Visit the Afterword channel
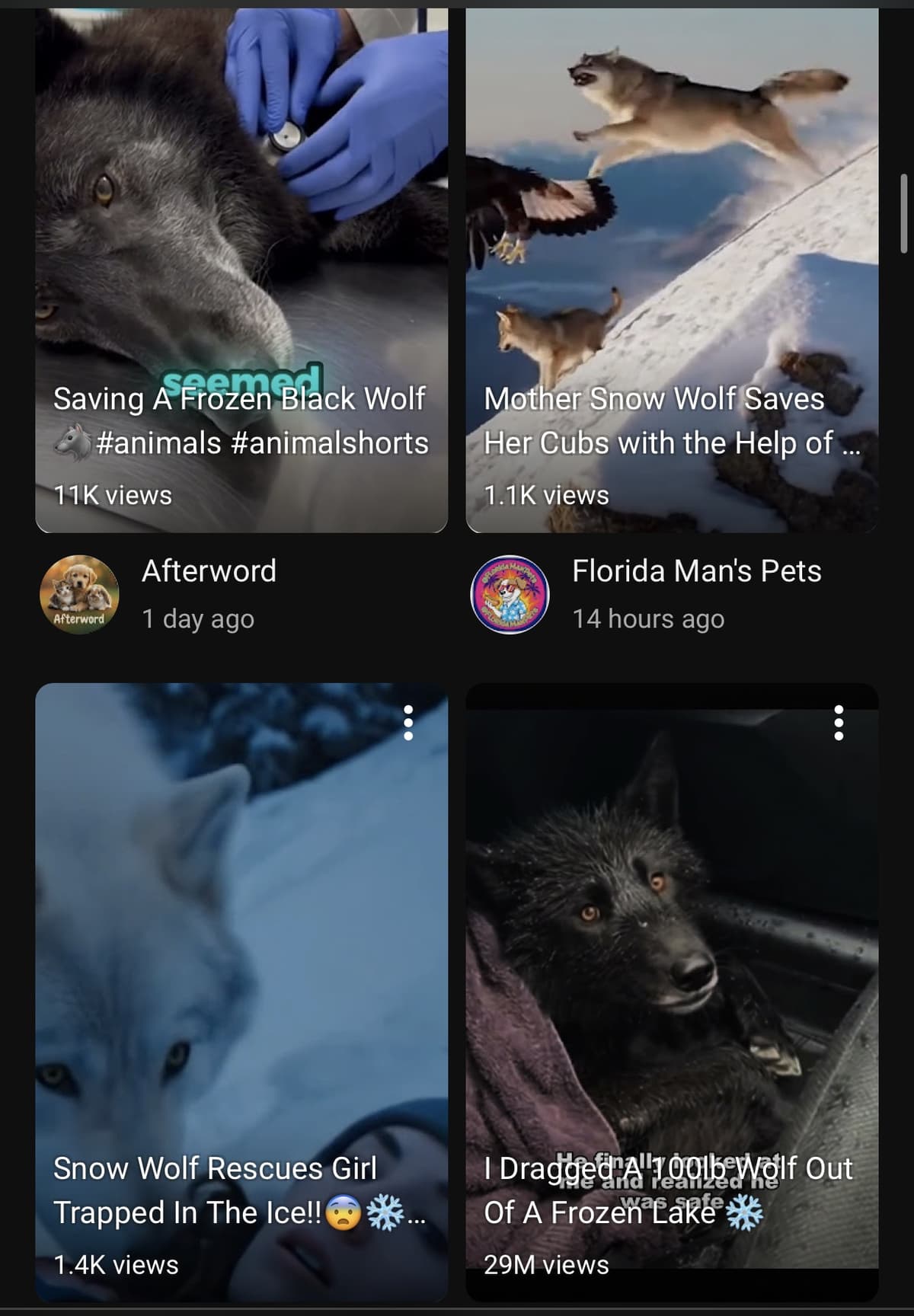The height and width of the screenshot is (1316, 914). point(79,595)
